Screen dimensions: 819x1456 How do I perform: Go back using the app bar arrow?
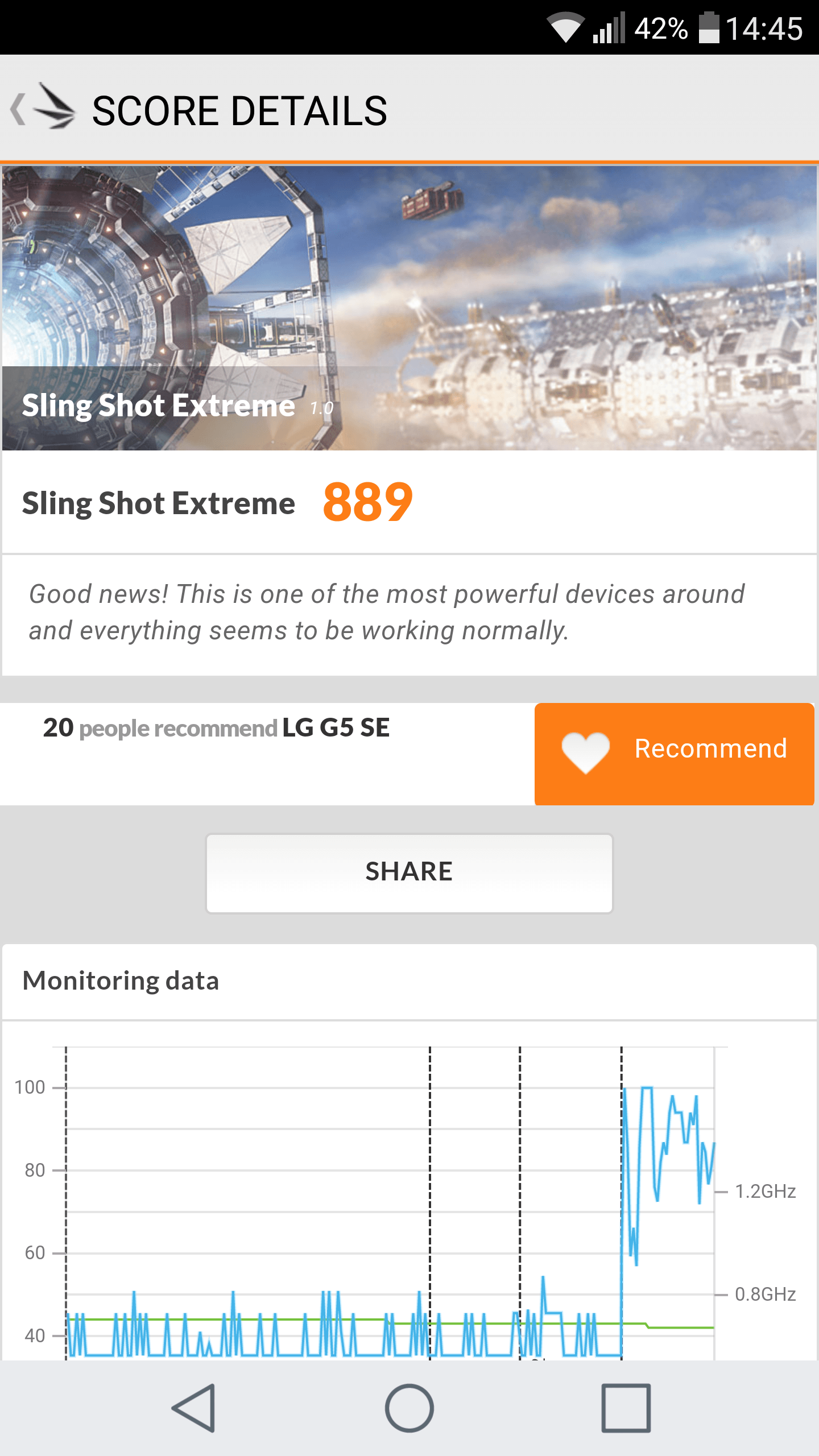[x=19, y=109]
